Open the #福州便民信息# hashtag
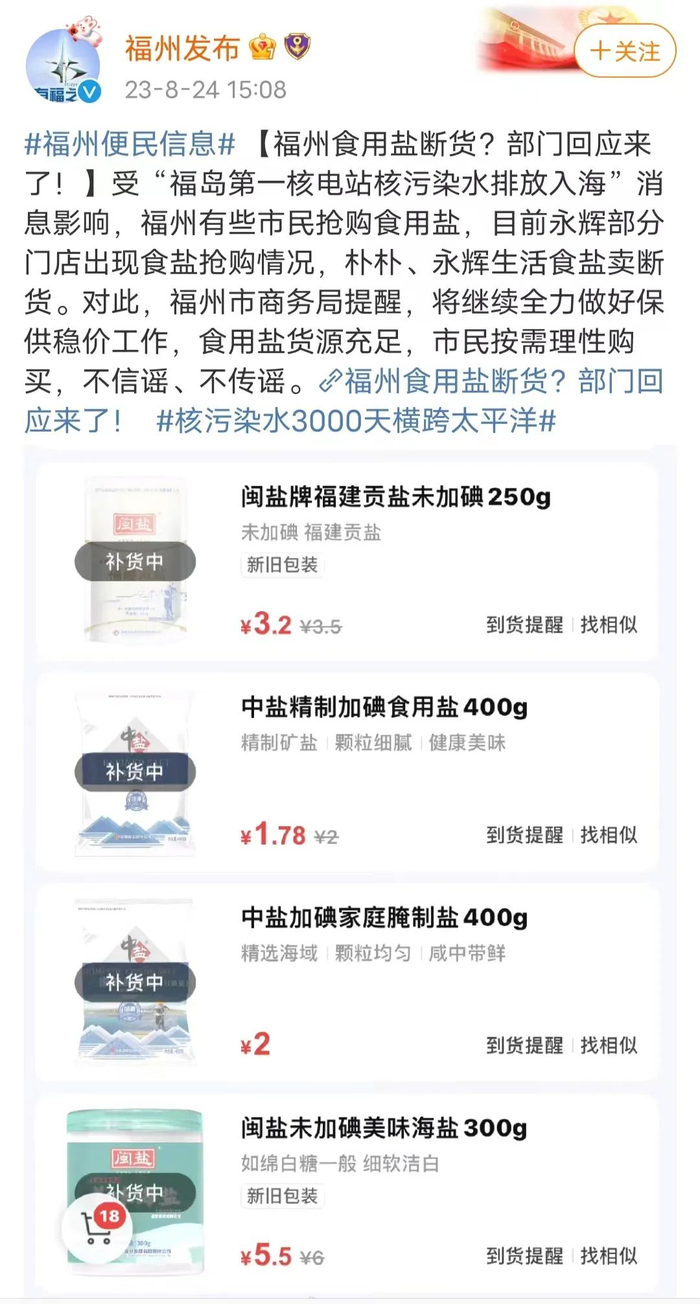 tap(130, 144)
